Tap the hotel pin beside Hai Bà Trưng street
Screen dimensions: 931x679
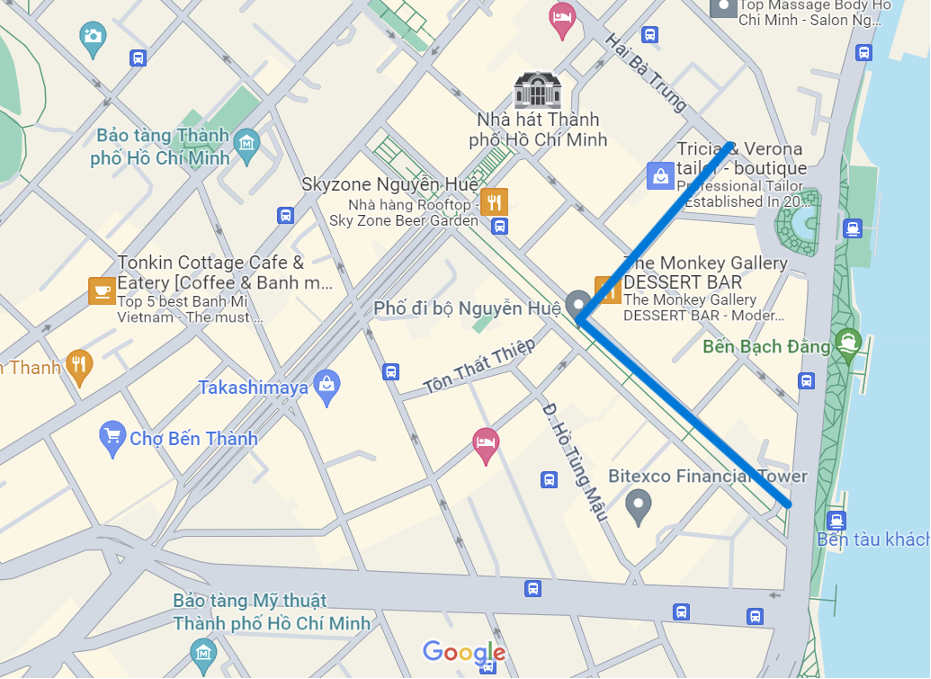pyautogui.click(x=563, y=18)
